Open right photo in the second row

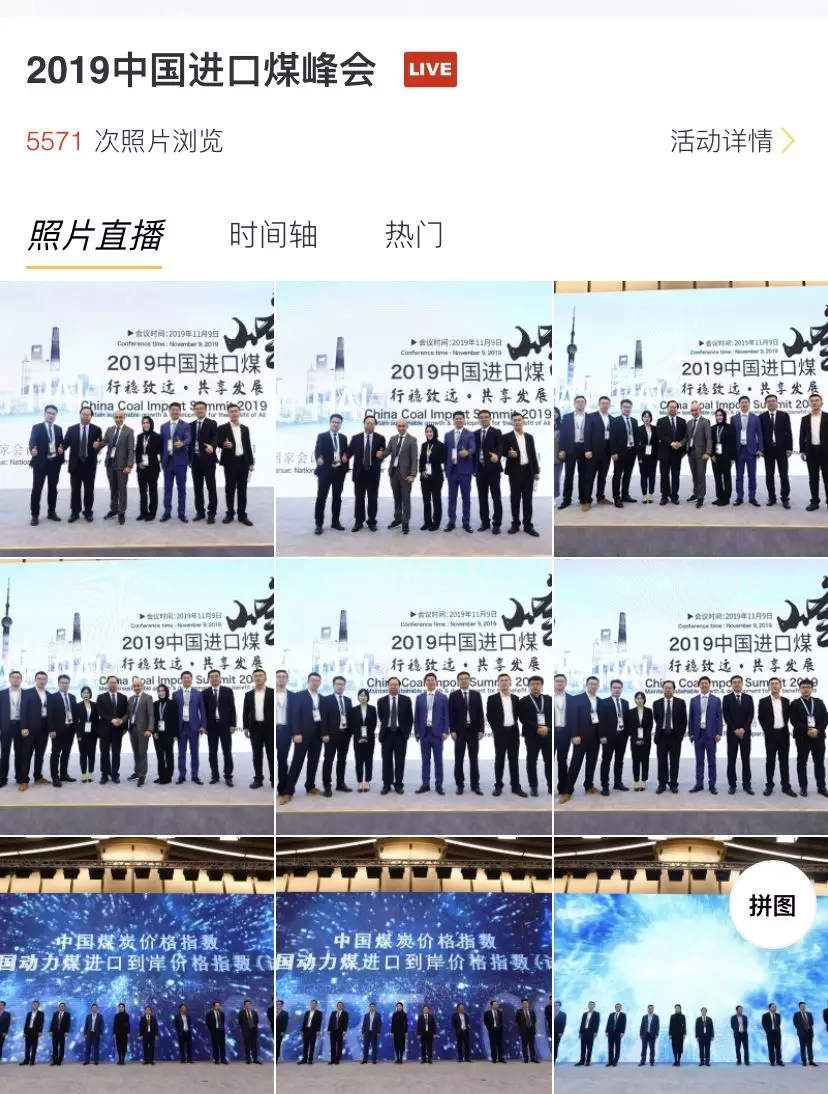pos(691,697)
